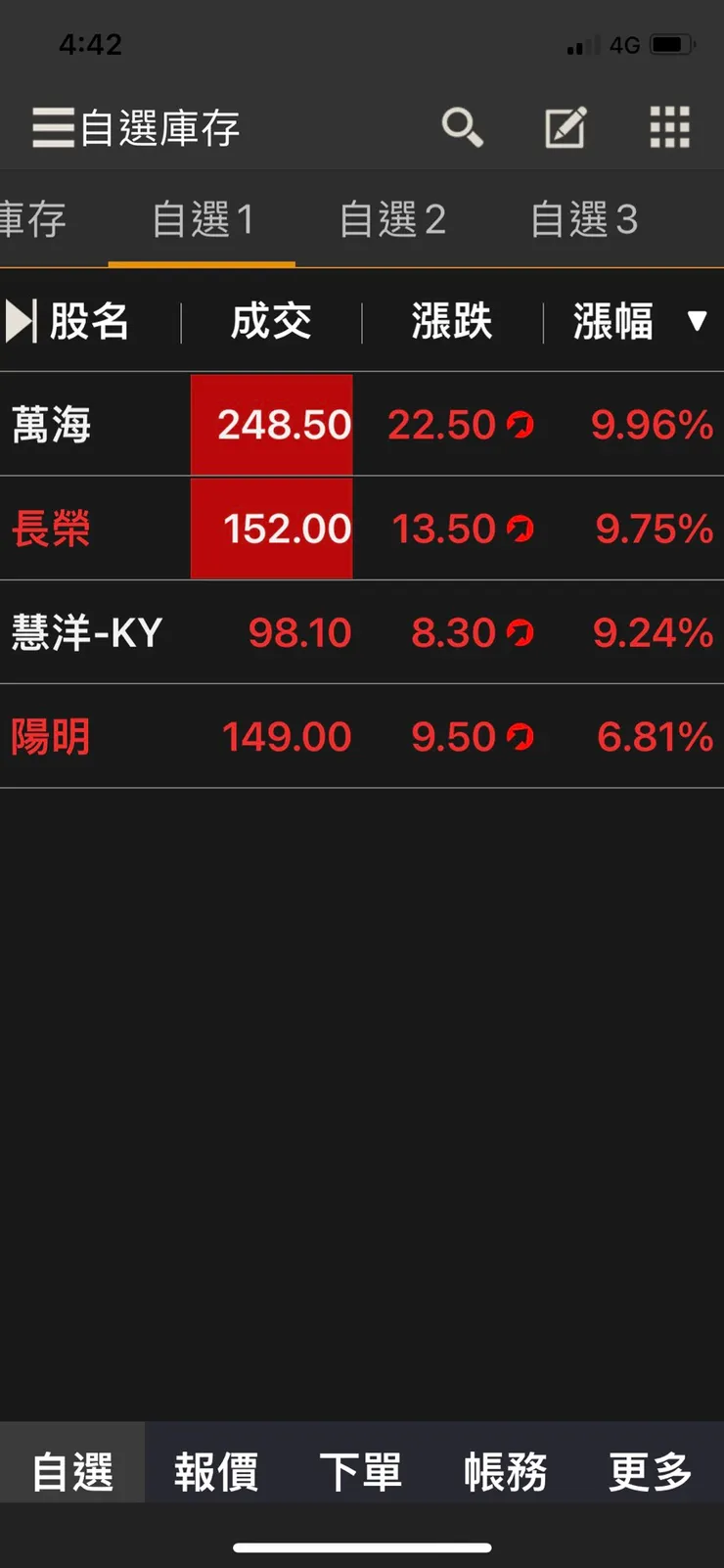Switch to the 帳務 account tab
This screenshot has height=1568, width=724.
[506, 1471]
